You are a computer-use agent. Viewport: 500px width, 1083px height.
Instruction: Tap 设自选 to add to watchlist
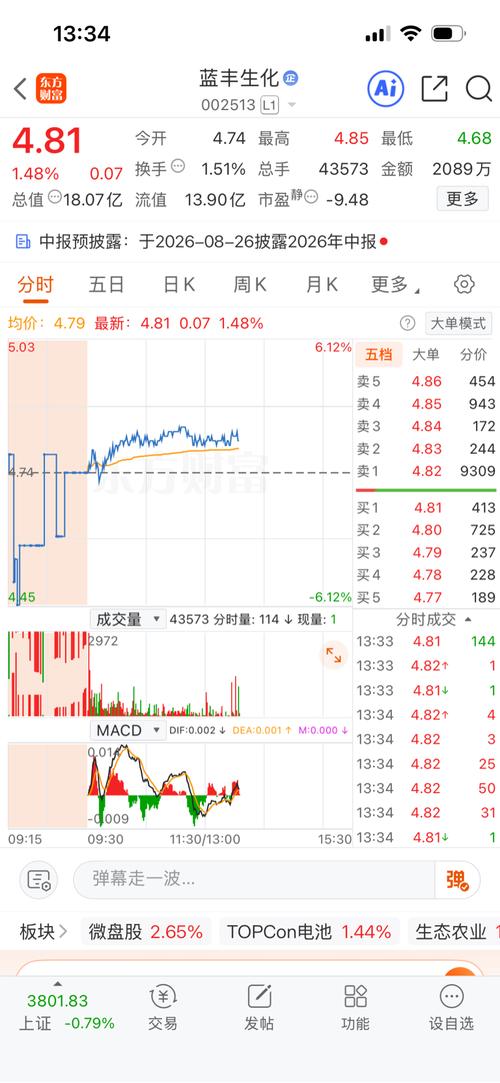click(451, 1008)
